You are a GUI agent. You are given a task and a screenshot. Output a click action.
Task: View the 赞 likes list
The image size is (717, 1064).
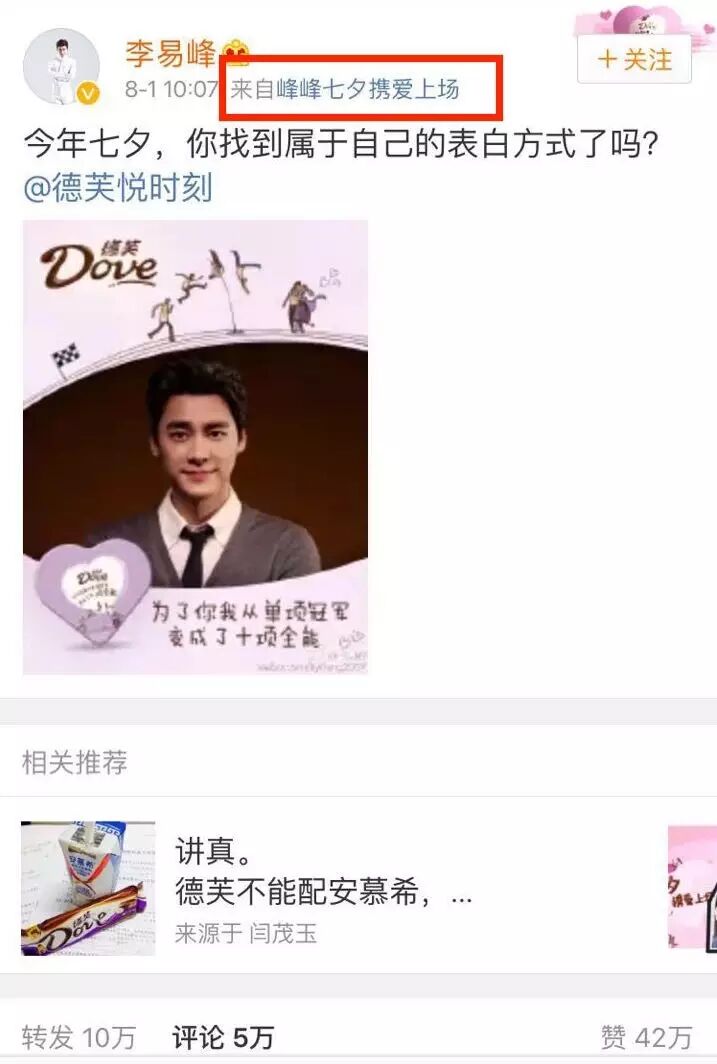[x=646, y=1037]
